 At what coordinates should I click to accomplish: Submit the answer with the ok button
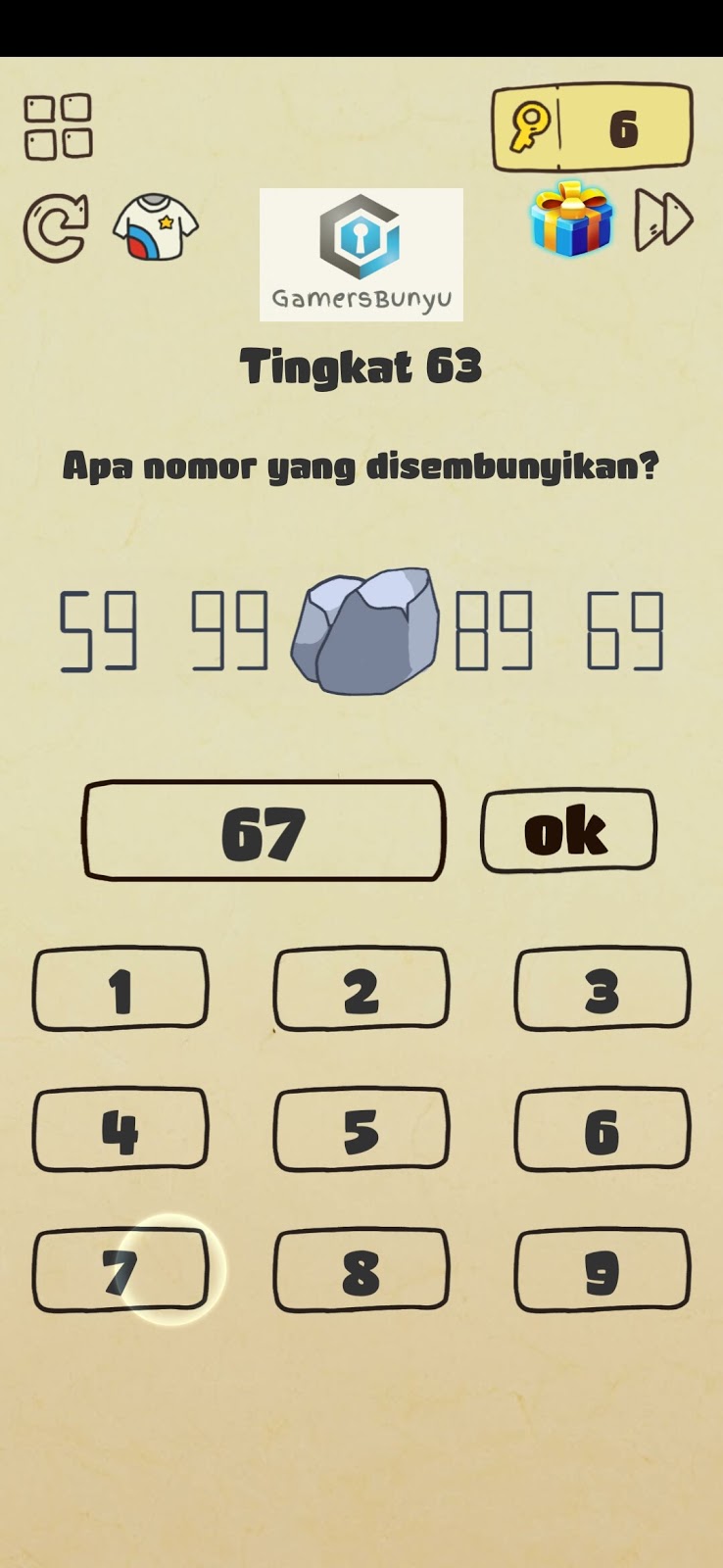click(x=568, y=830)
